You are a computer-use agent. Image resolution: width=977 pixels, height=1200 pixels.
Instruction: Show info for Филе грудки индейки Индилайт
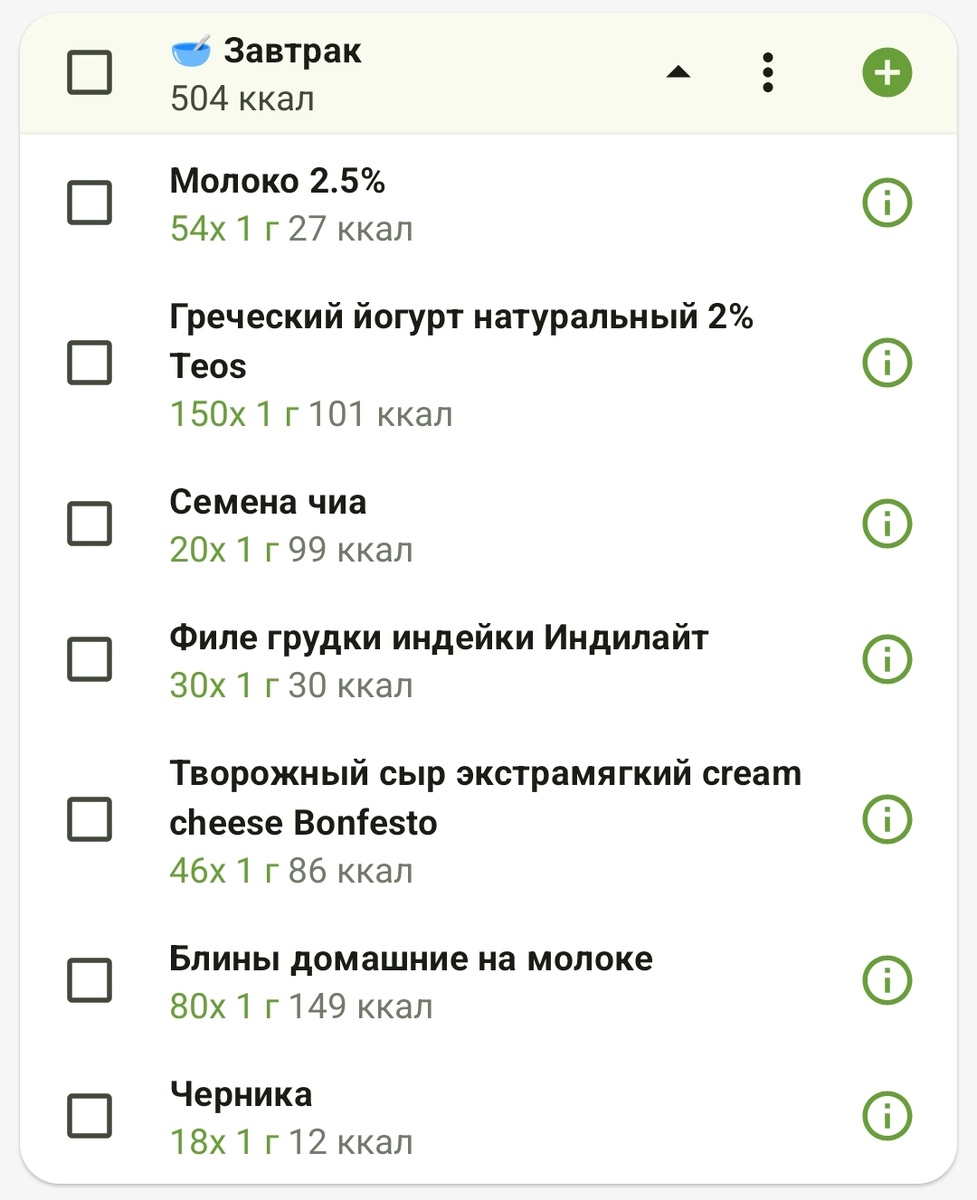[886, 658]
